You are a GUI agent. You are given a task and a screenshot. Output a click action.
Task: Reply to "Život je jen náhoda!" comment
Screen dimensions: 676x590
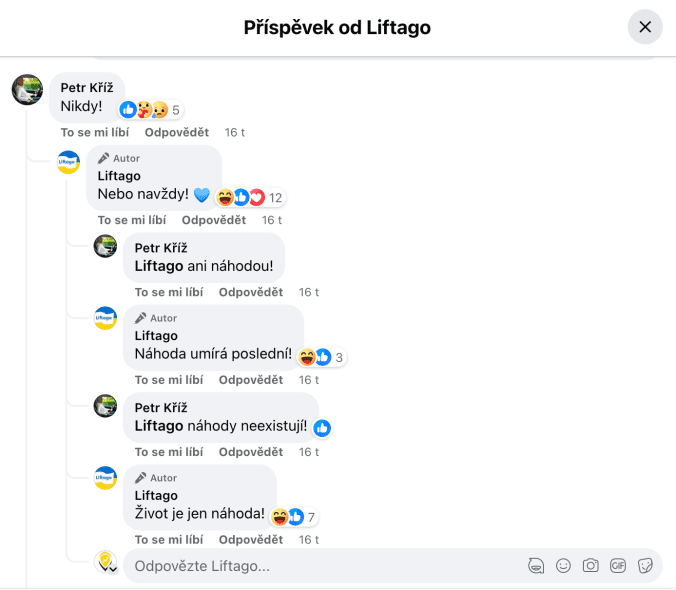coord(251,540)
